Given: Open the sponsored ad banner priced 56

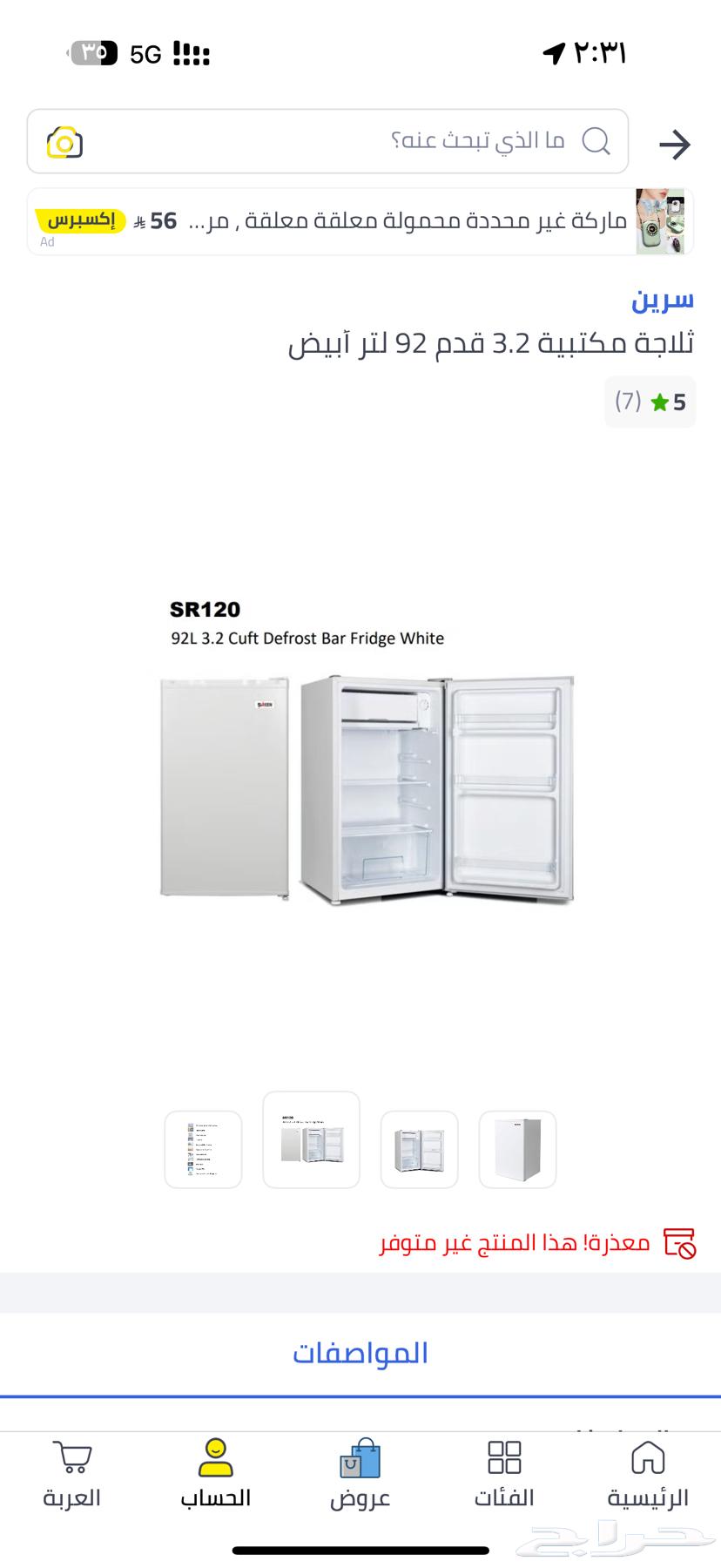Looking at the screenshot, I should [360, 221].
